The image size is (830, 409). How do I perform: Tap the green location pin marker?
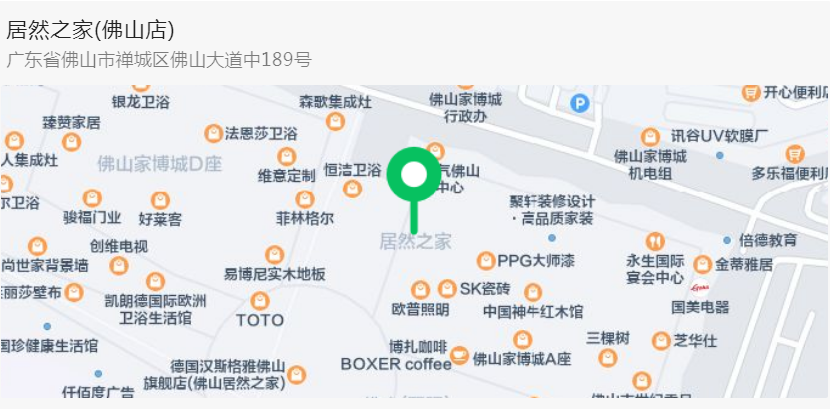click(x=413, y=176)
